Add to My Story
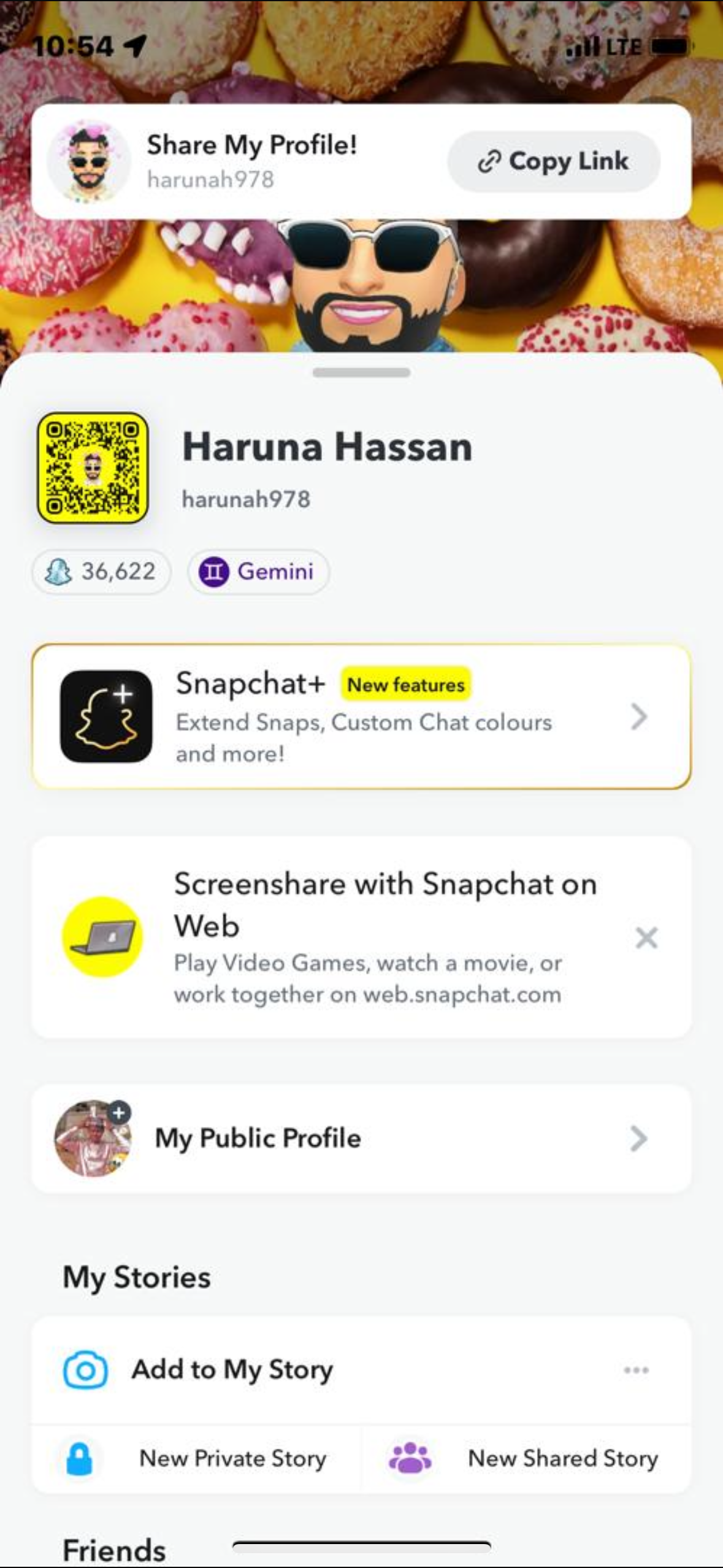This screenshot has height=1568, width=723. tap(232, 1370)
